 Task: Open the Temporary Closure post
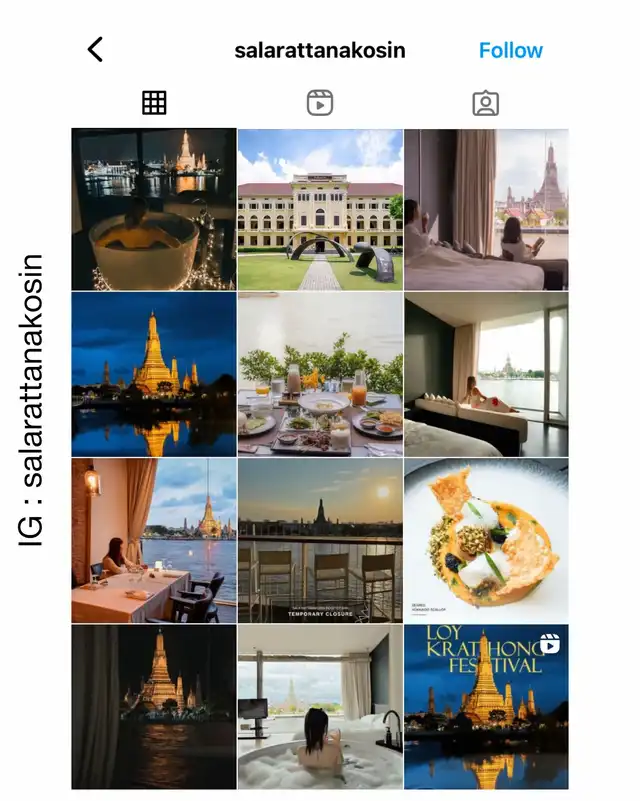coord(320,541)
